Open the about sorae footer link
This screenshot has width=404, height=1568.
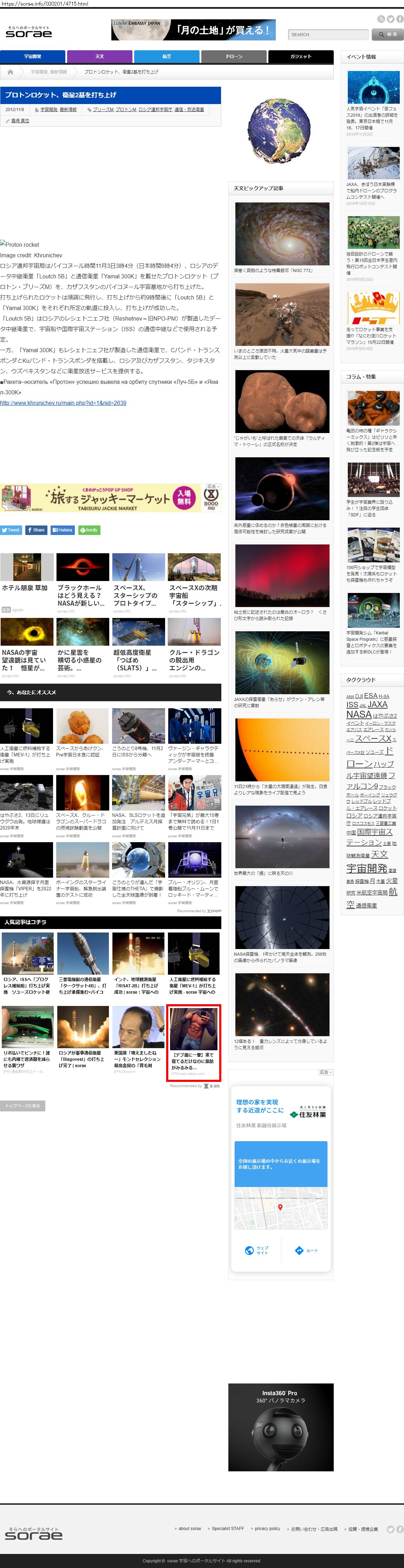point(189,1528)
